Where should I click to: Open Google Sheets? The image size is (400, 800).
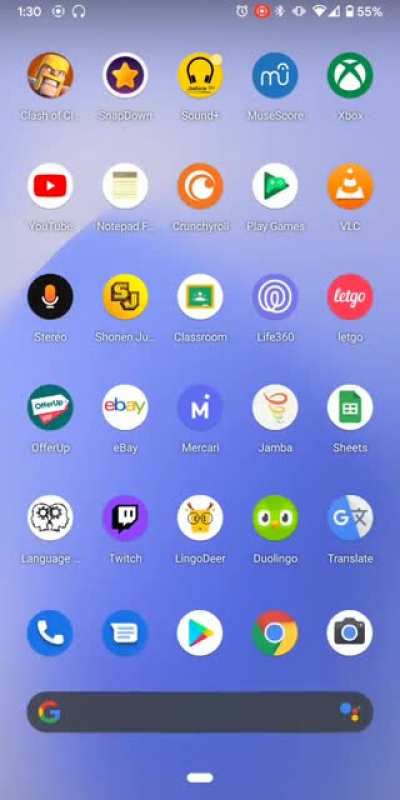point(350,408)
